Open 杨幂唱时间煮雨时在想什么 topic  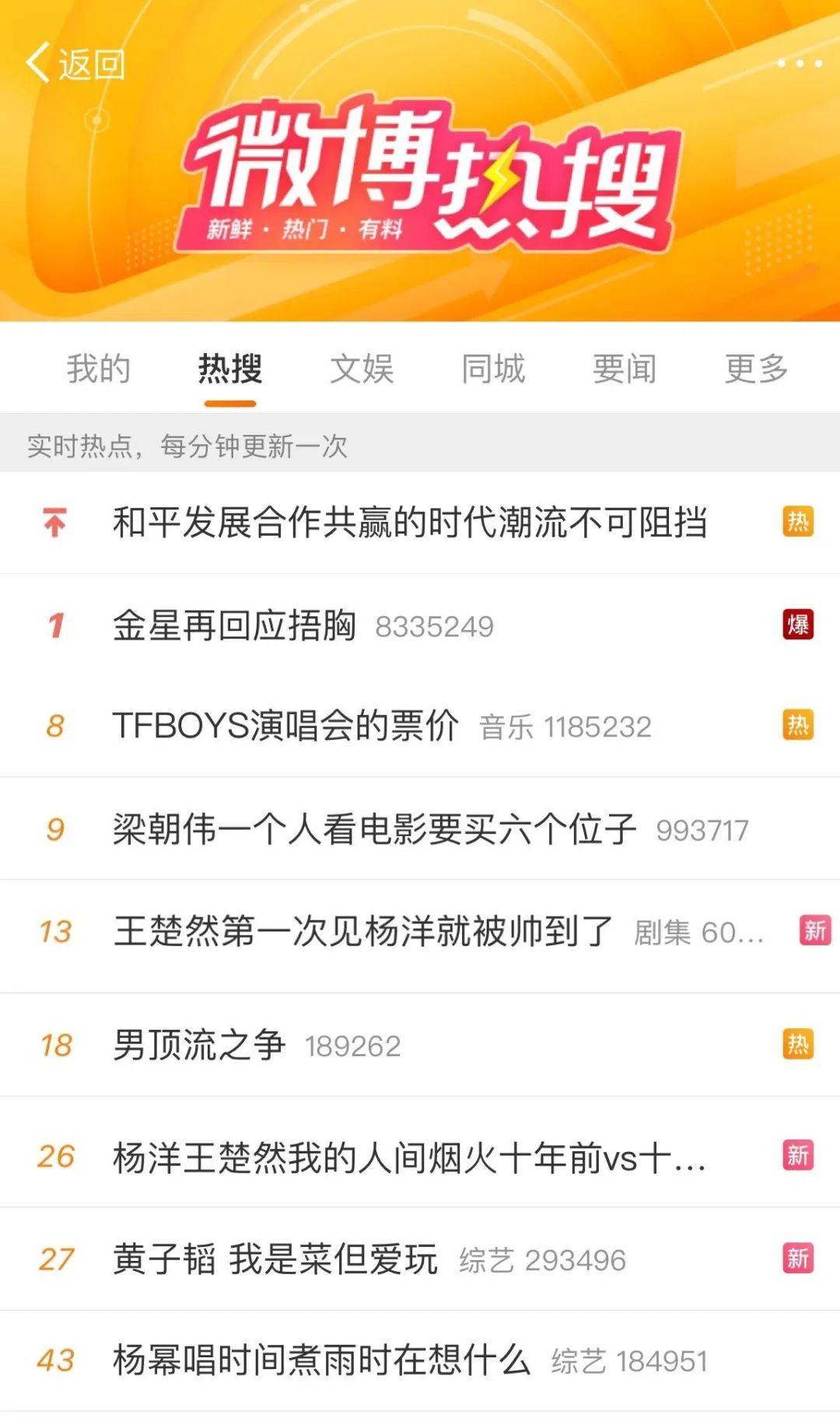(420, 1360)
